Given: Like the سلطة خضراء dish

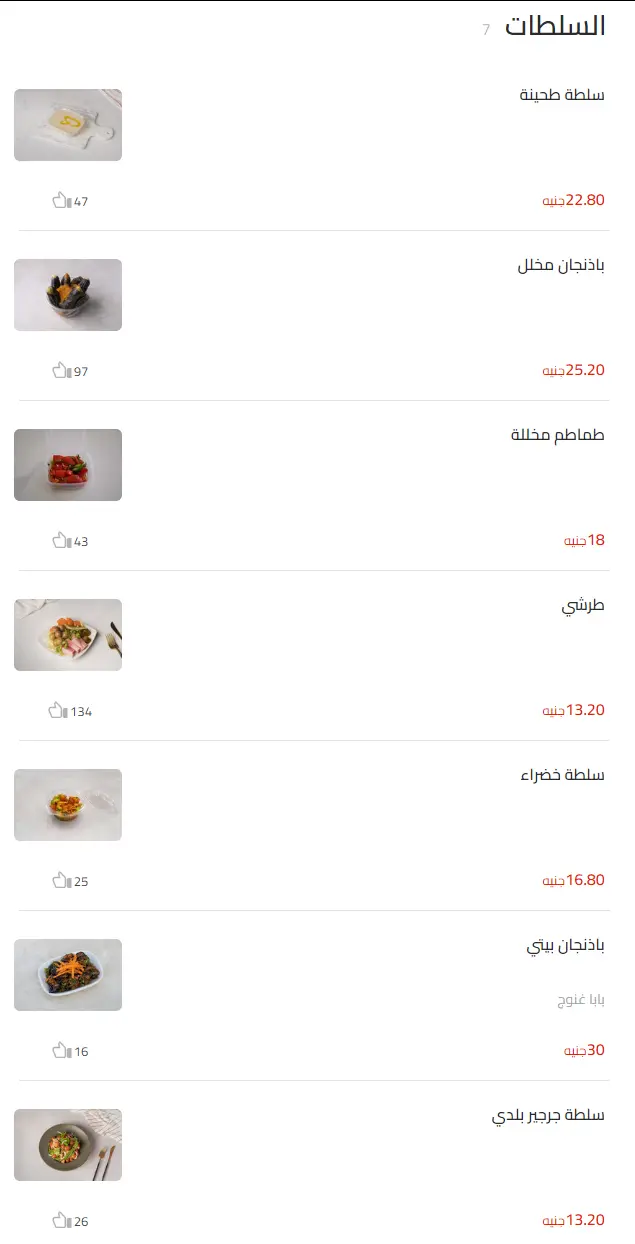Looking at the screenshot, I should [60, 881].
